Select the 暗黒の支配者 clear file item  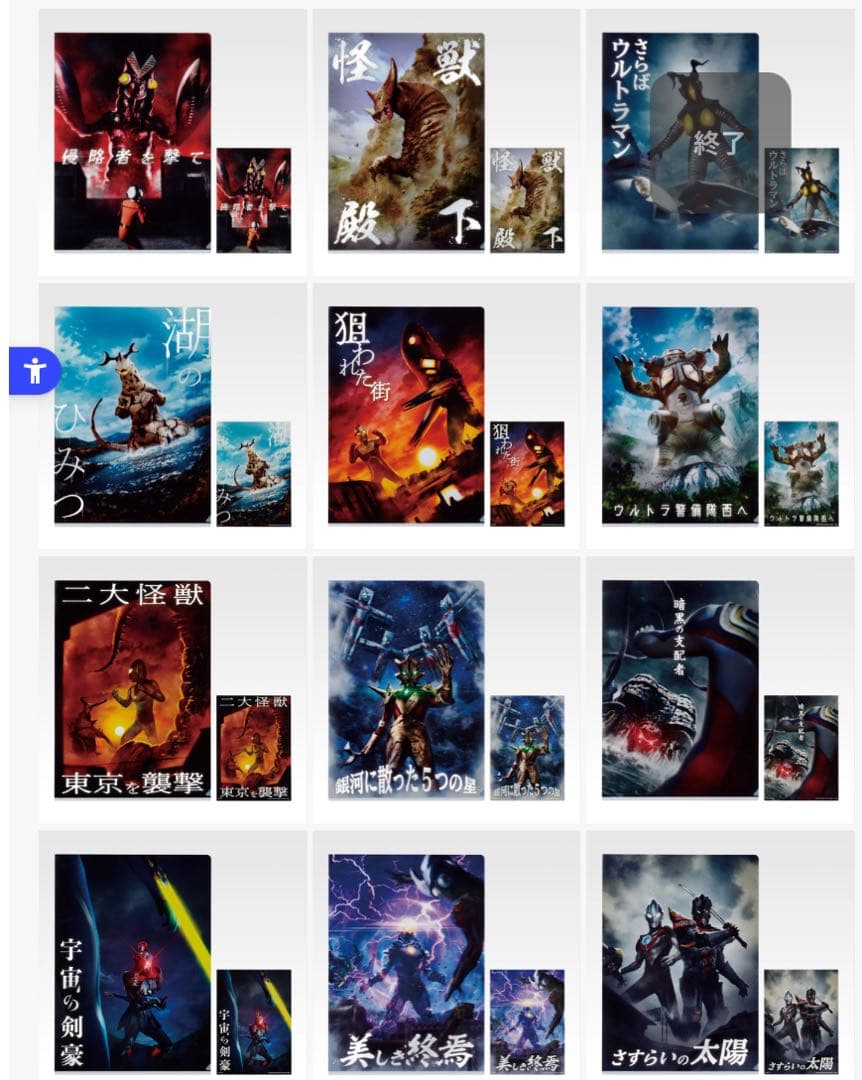click(x=680, y=689)
